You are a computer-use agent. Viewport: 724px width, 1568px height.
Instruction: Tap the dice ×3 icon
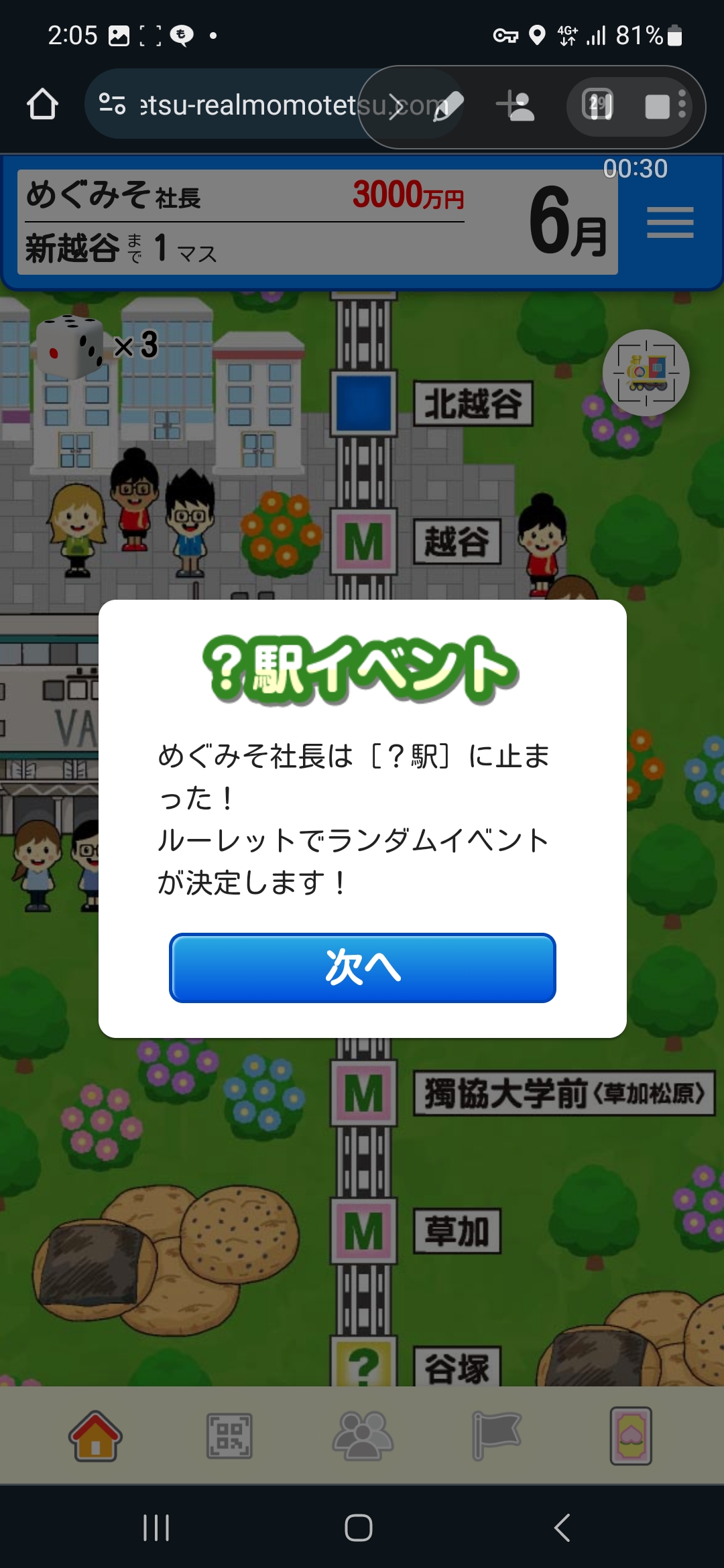click(x=97, y=346)
